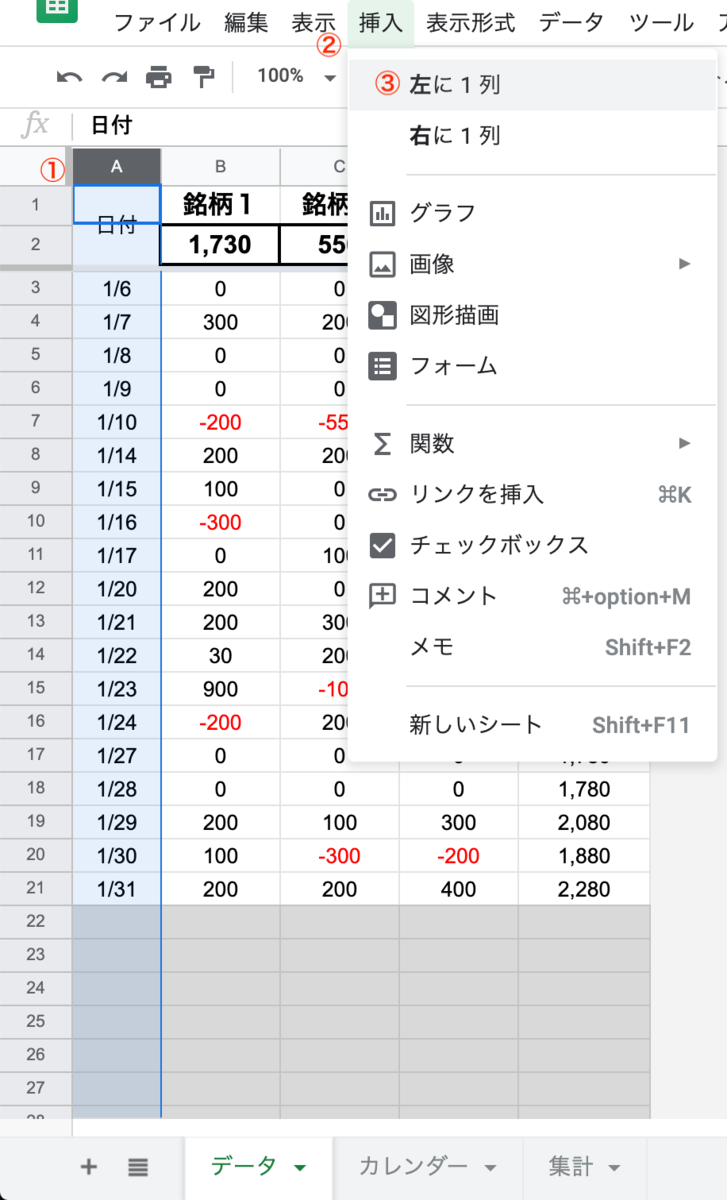Open the ファイル menu
This screenshot has width=727, height=1200.
pos(157,23)
